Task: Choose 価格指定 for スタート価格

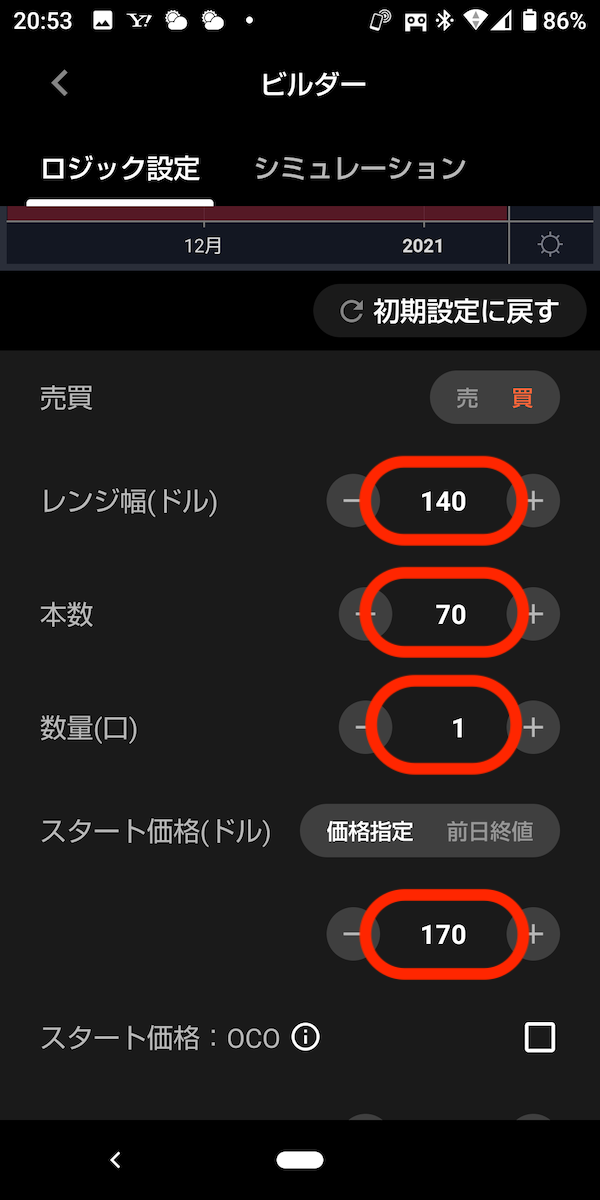Action: click(x=370, y=832)
